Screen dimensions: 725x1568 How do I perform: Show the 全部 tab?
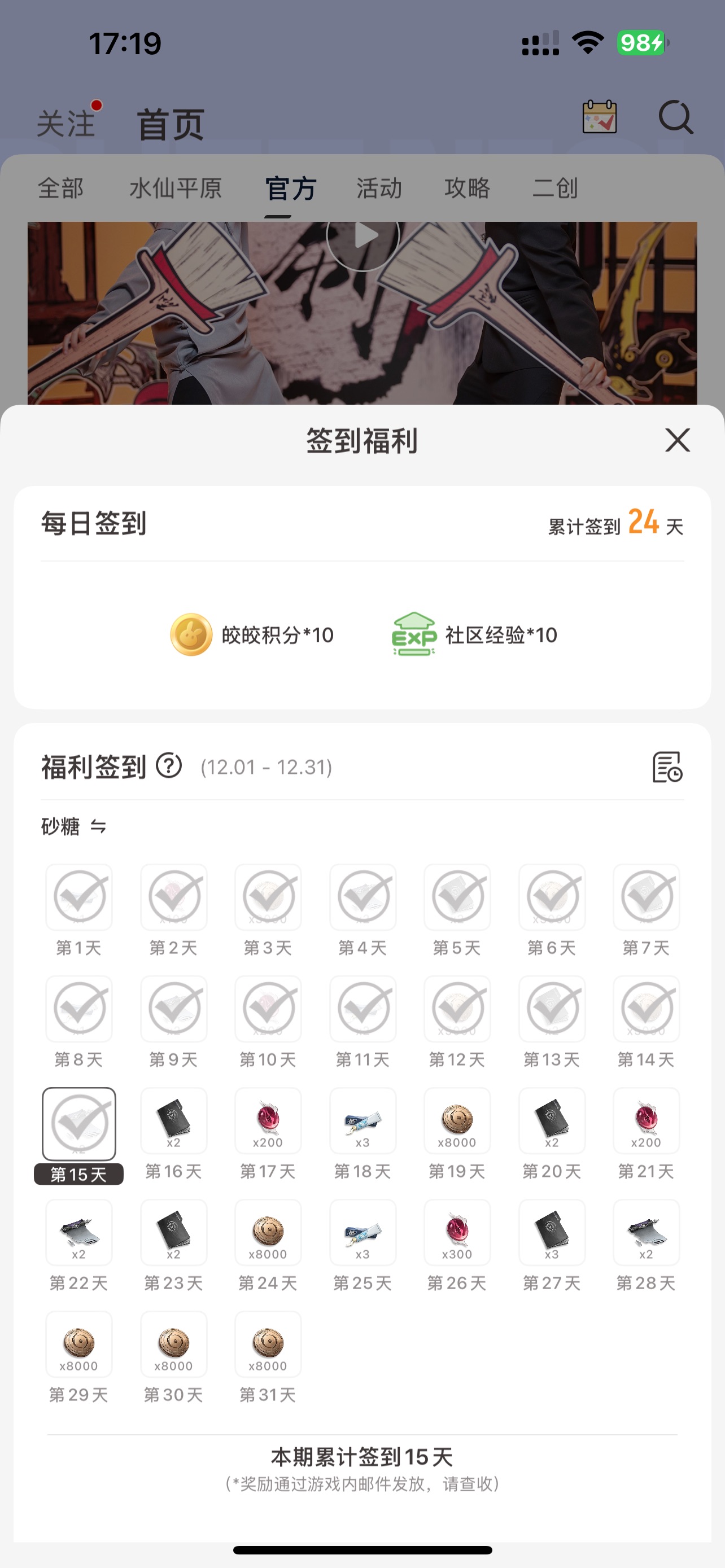click(61, 188)
